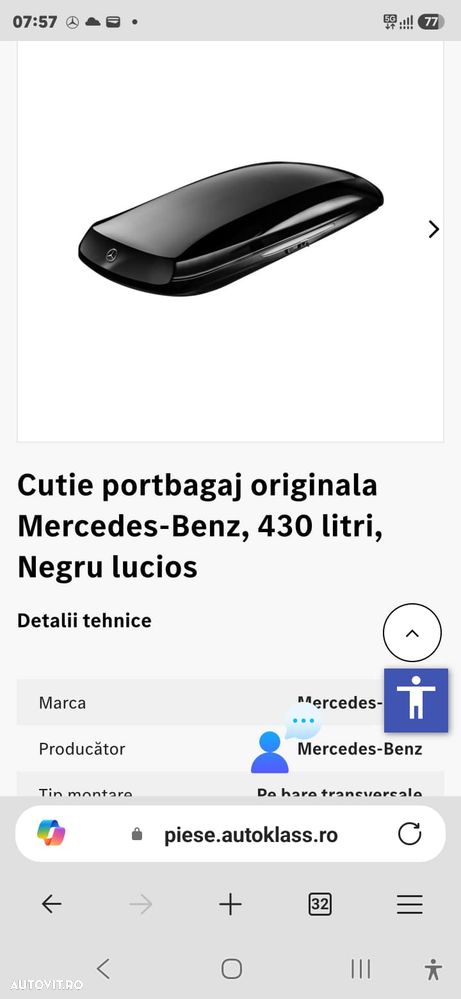Open the Copilot icon in address bar
461x999 pixels.
click(51, 833)
